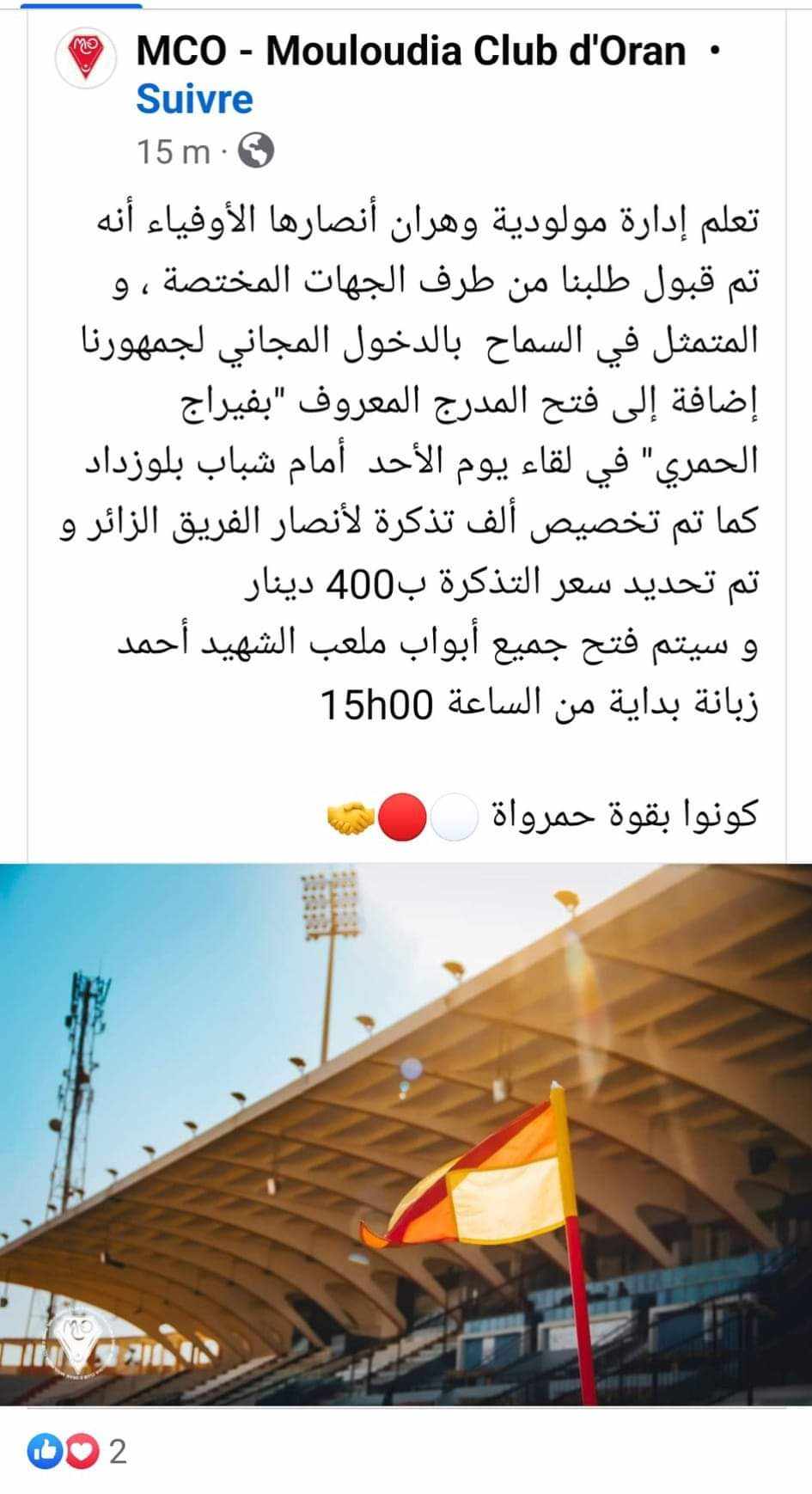
Task: Open MCO - Mouloudia Club d'Oran page name
Action: click(411, 52)
